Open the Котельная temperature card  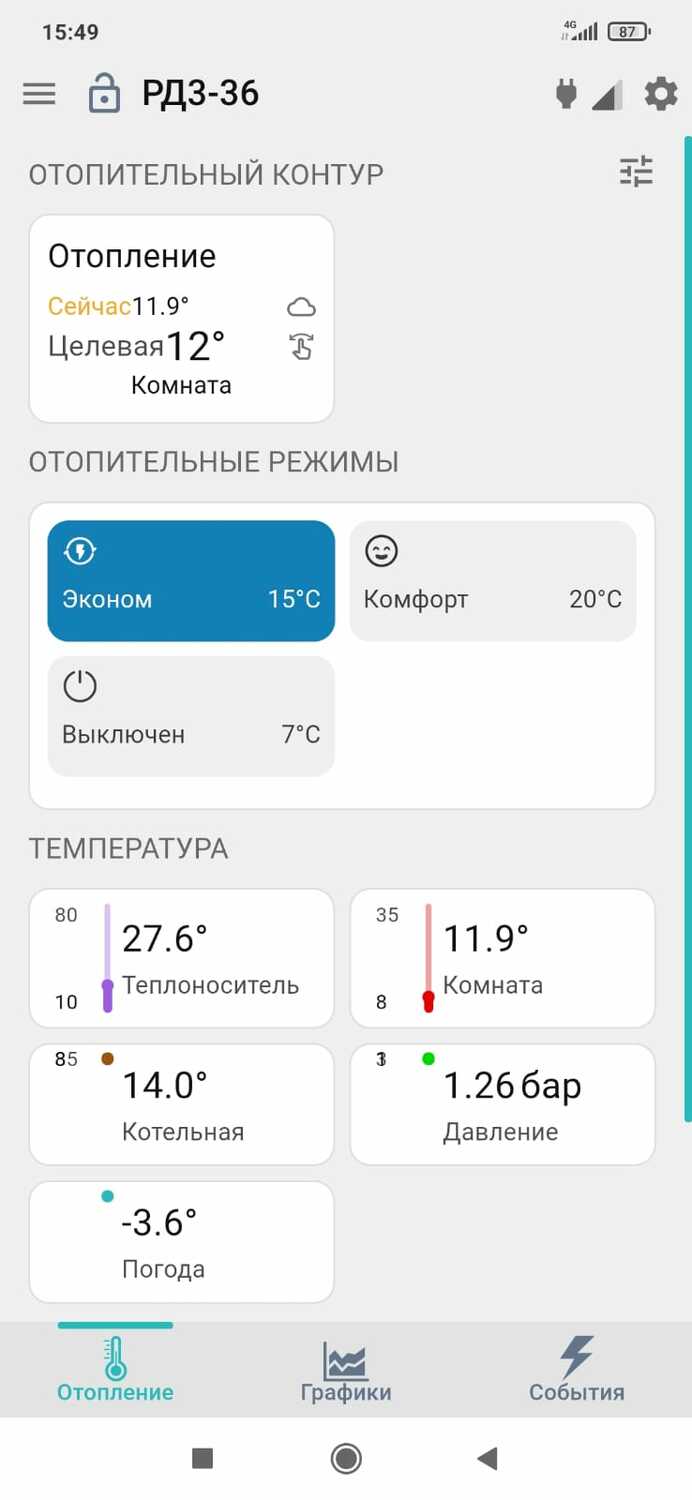click(181, 1104)
